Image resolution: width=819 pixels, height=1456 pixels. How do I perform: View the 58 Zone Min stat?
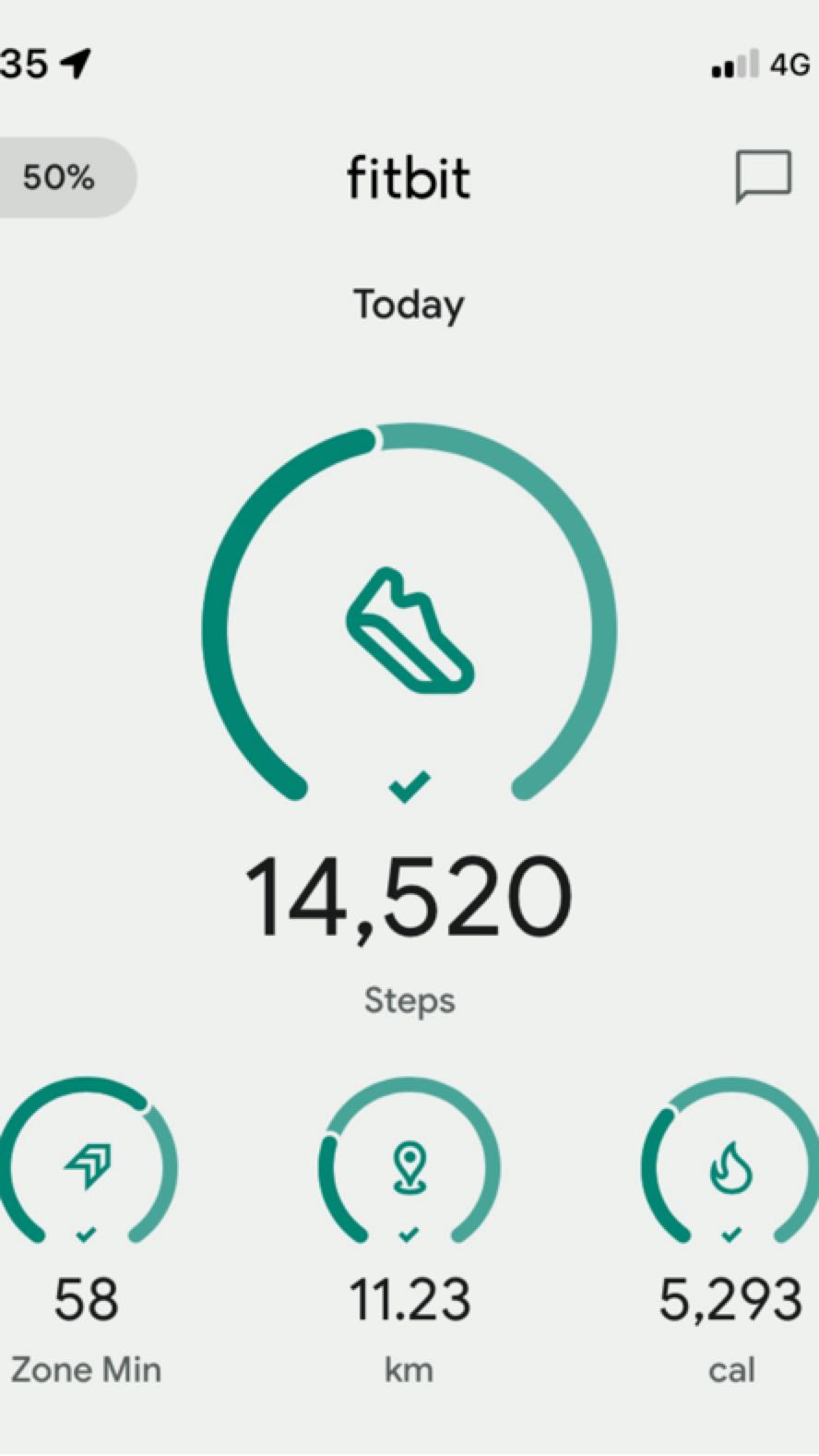[86, 1231]
